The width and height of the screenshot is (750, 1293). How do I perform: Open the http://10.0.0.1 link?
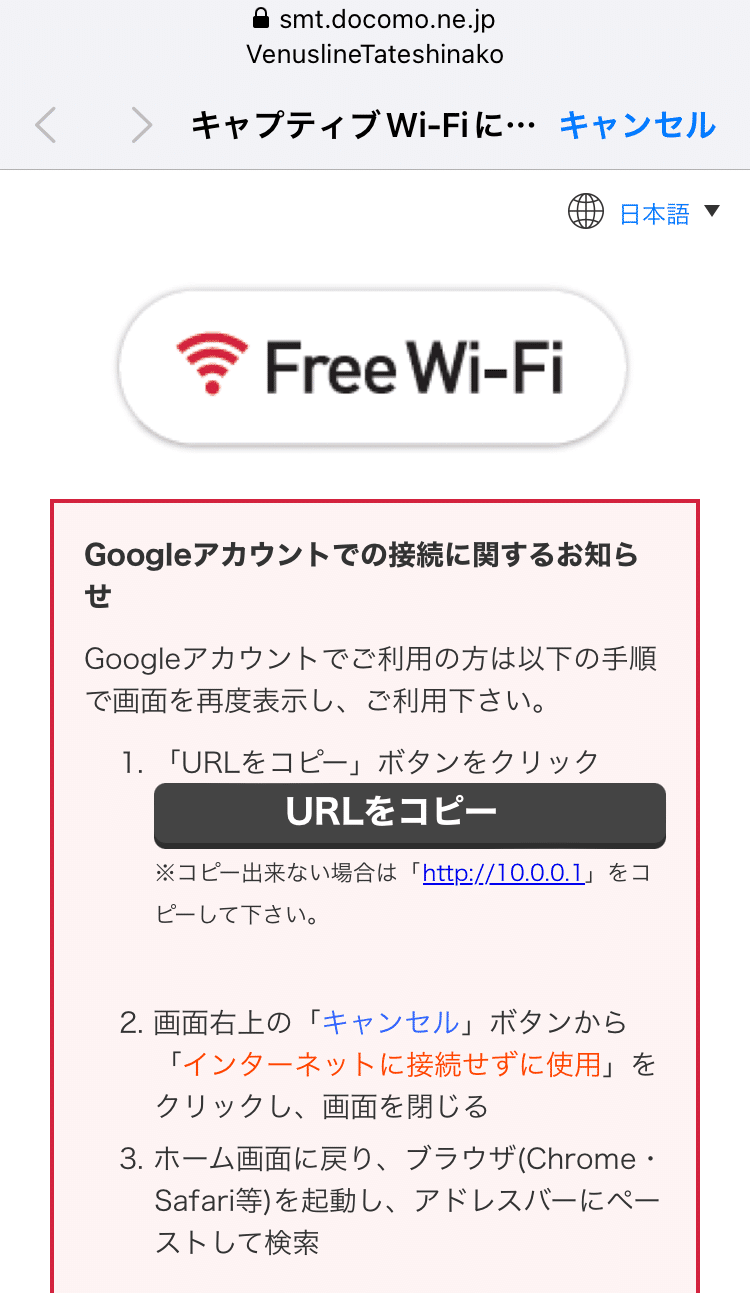pos(503,873)
